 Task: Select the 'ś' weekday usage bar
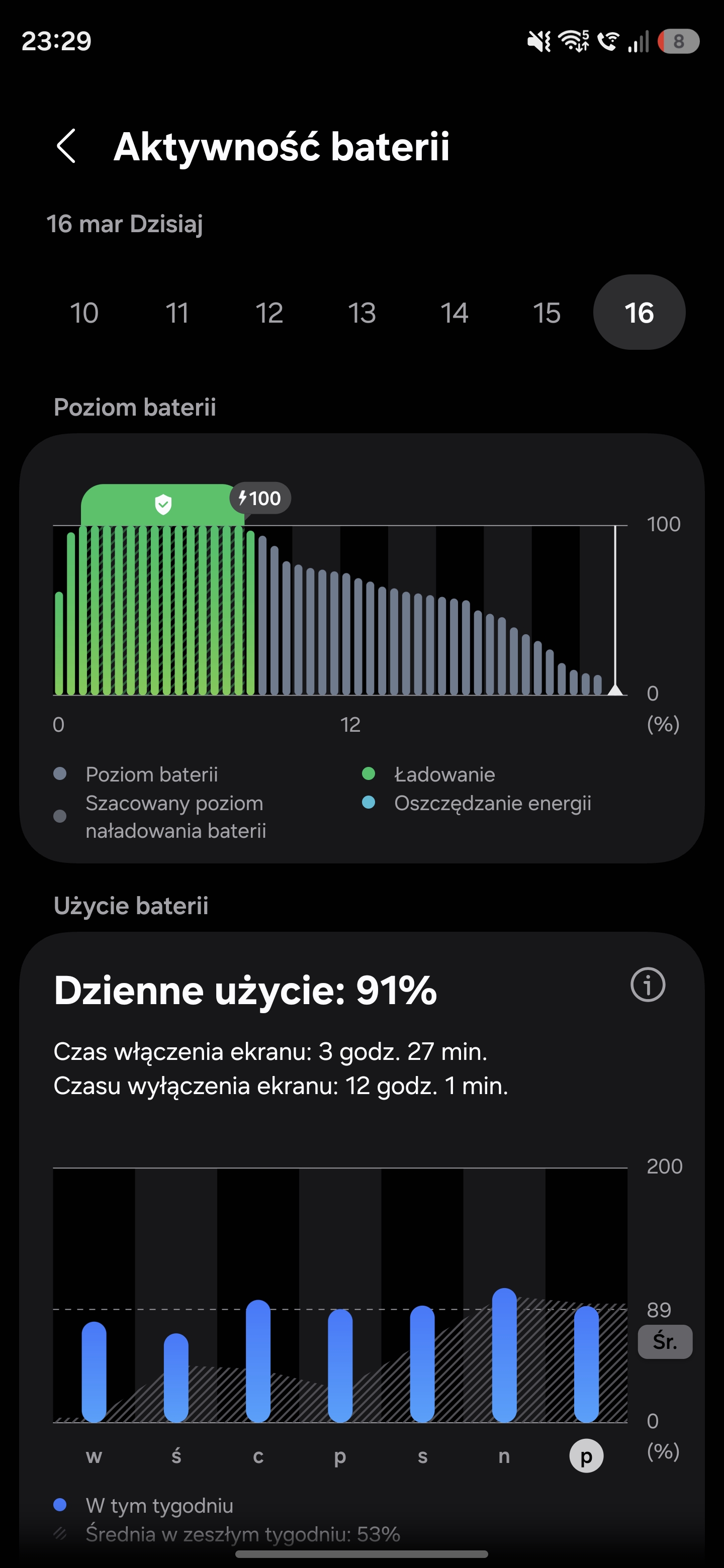coord(176,1377)
